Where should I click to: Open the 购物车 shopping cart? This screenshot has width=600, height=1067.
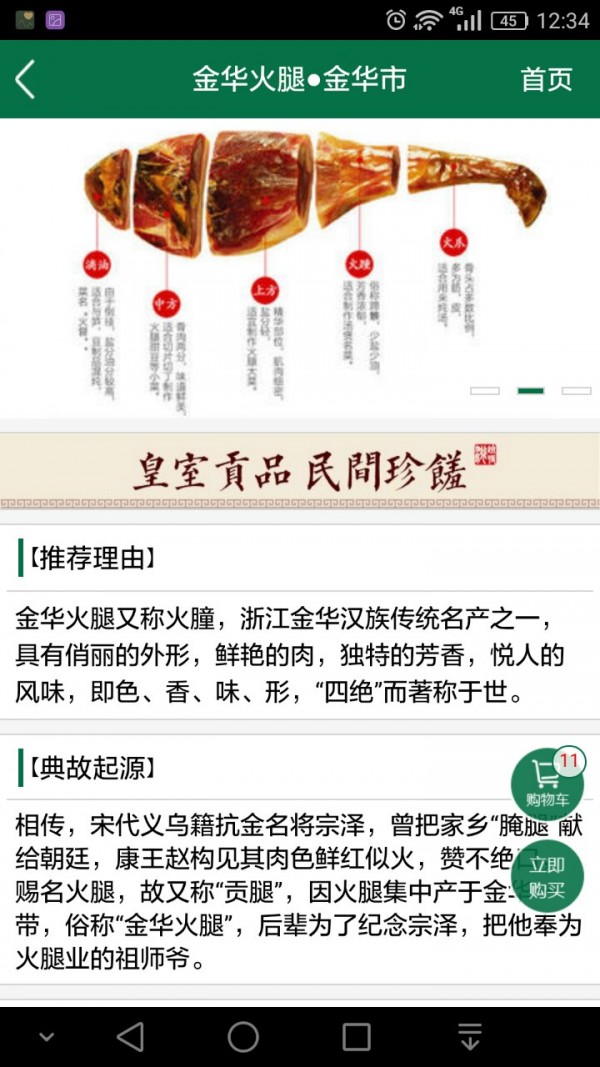(547, 783)
